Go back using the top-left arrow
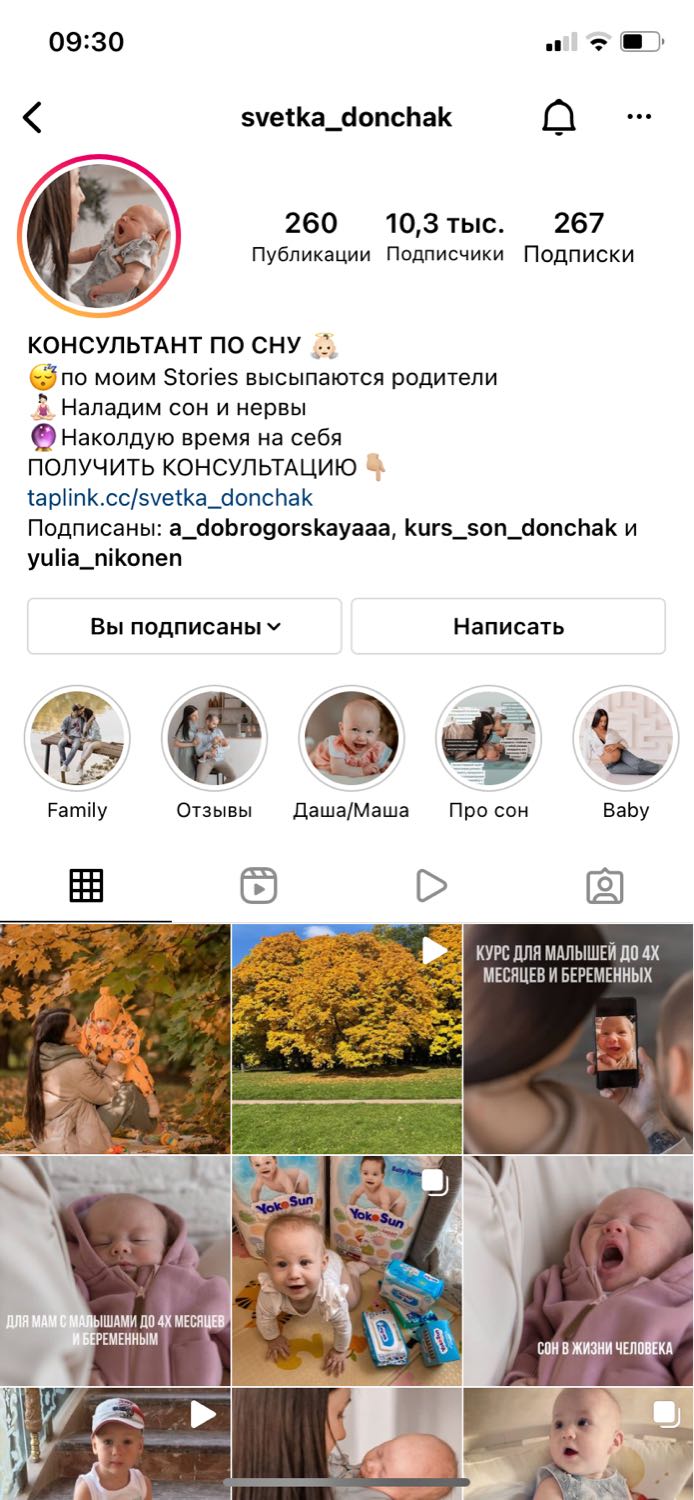The width and height of the screenshot is (694, 1500). point(33,117)
